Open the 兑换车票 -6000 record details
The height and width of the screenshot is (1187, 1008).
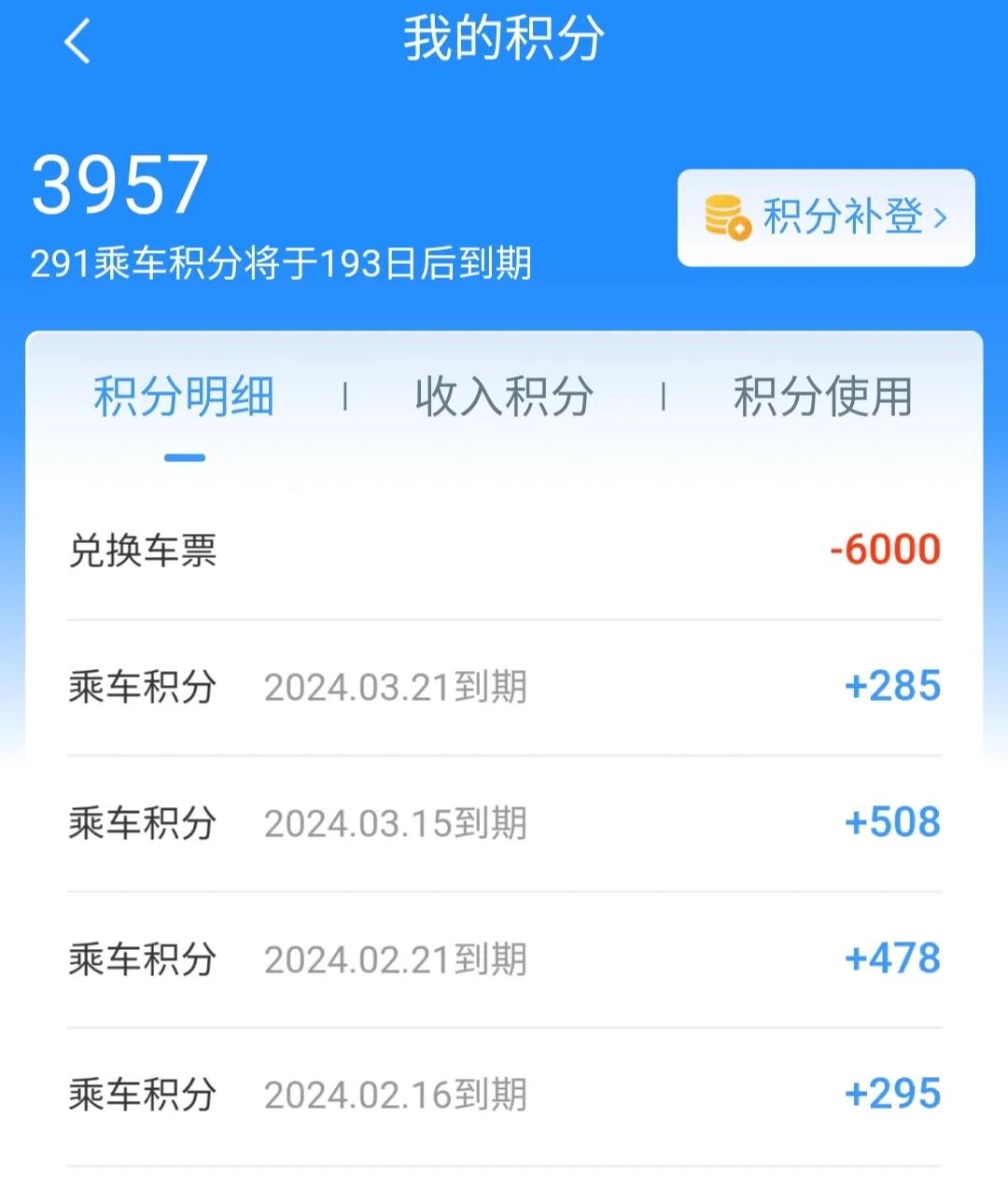[x=504, y=550]
